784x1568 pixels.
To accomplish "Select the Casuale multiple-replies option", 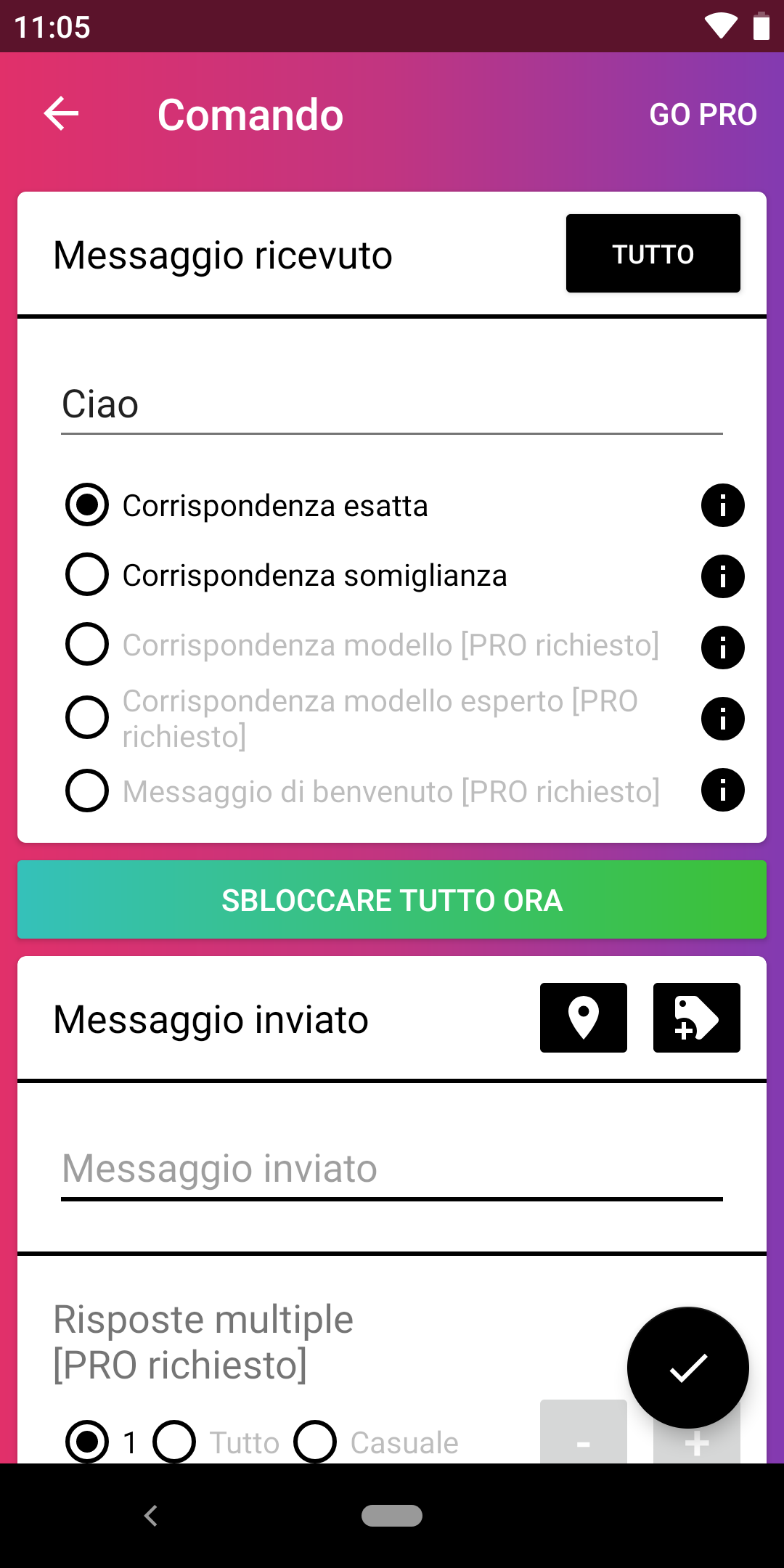I will pyautogui.click(x=376, y=1442).
